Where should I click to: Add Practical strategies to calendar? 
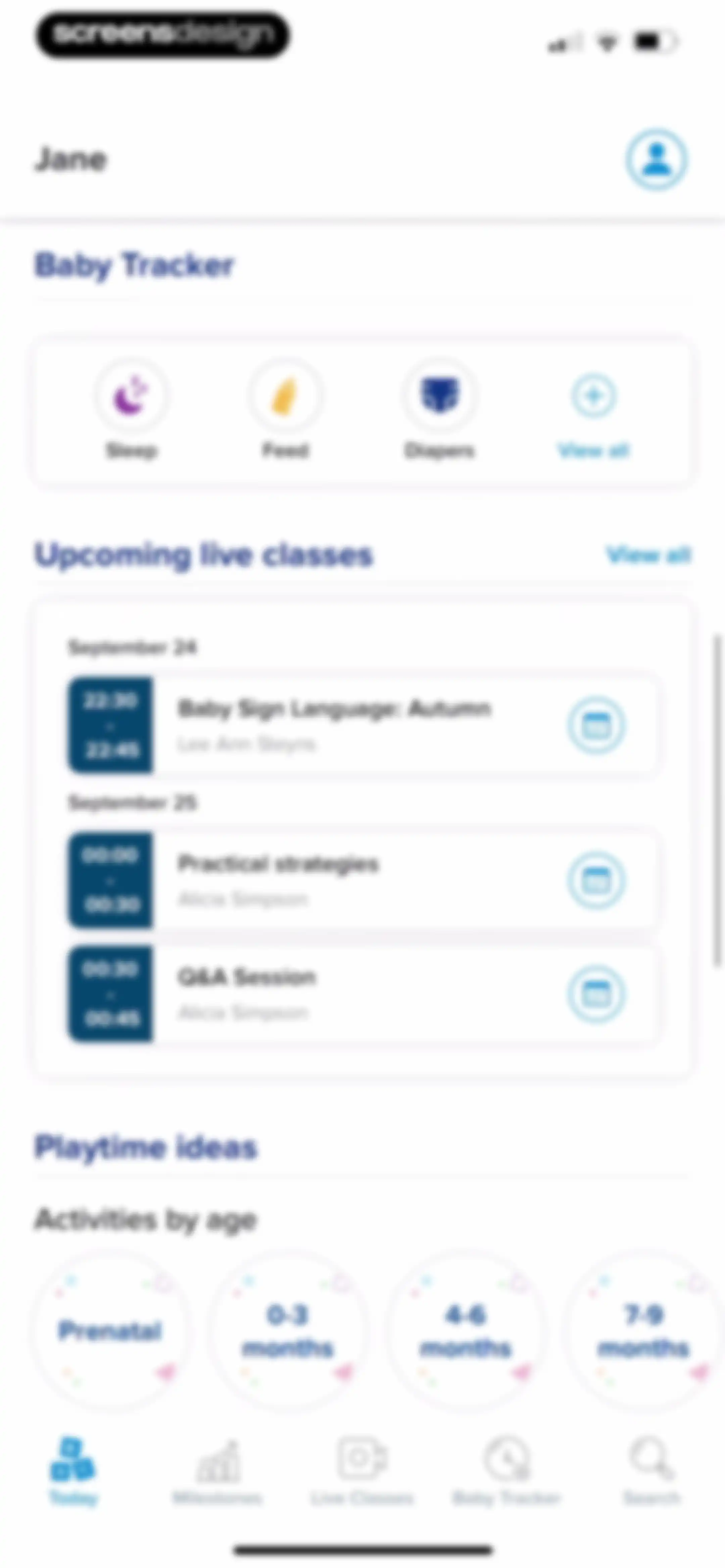[x=596, y=880]
